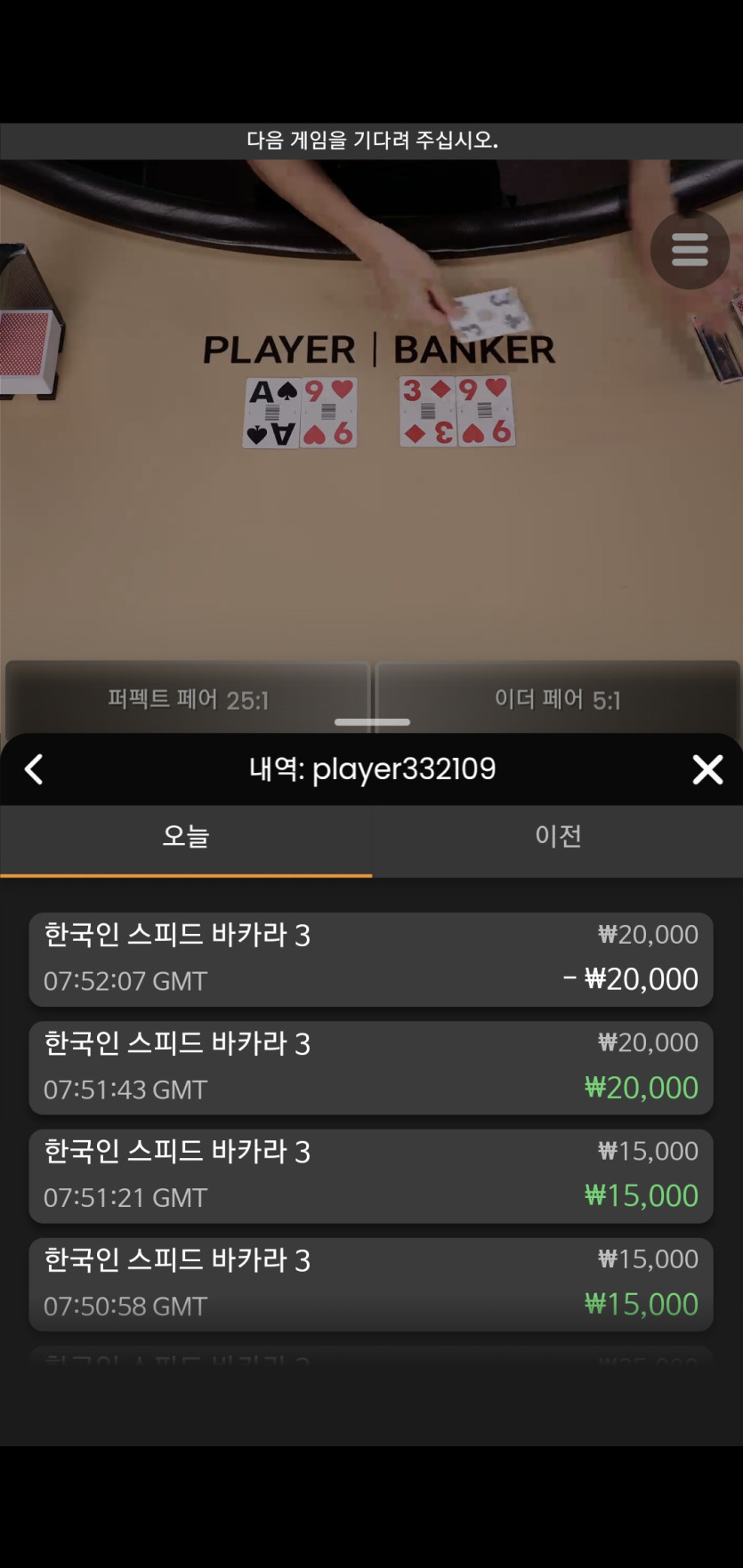Open the 07:51:43 GMT game record

[371, 1068]
